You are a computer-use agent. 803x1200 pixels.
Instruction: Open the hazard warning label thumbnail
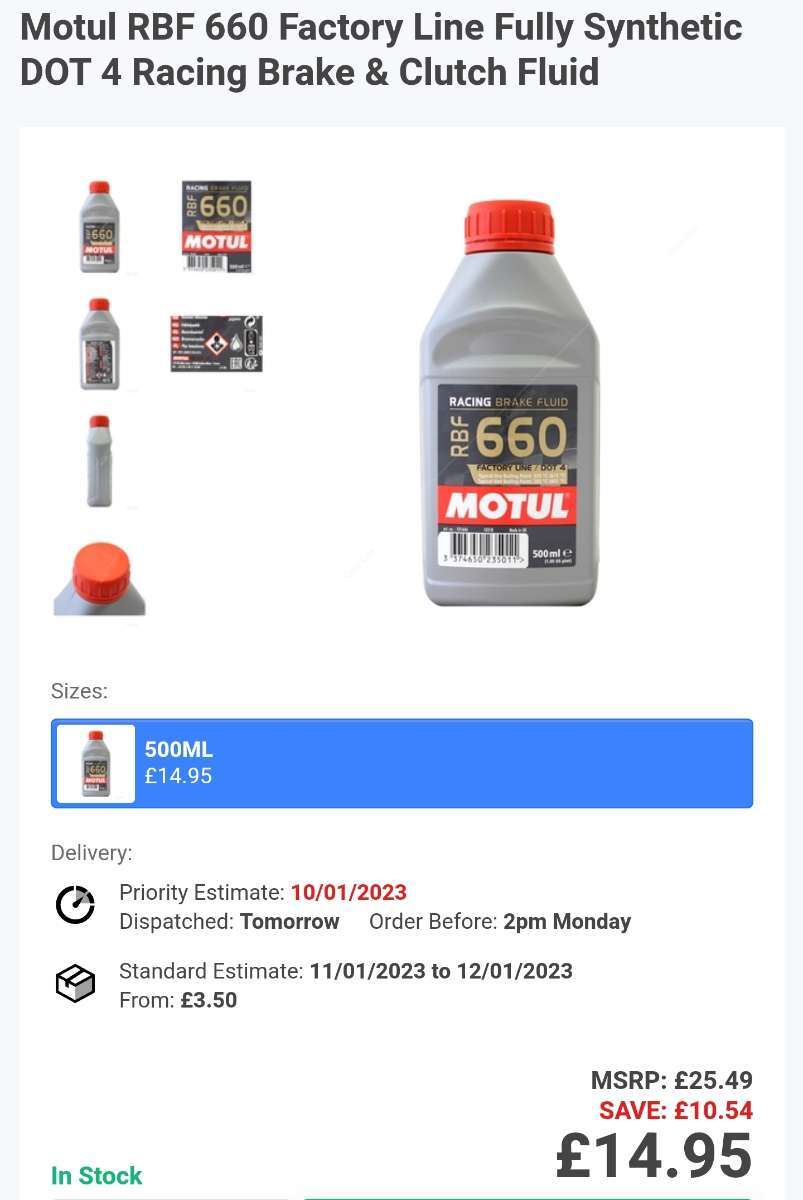click(x=216, y=344)
